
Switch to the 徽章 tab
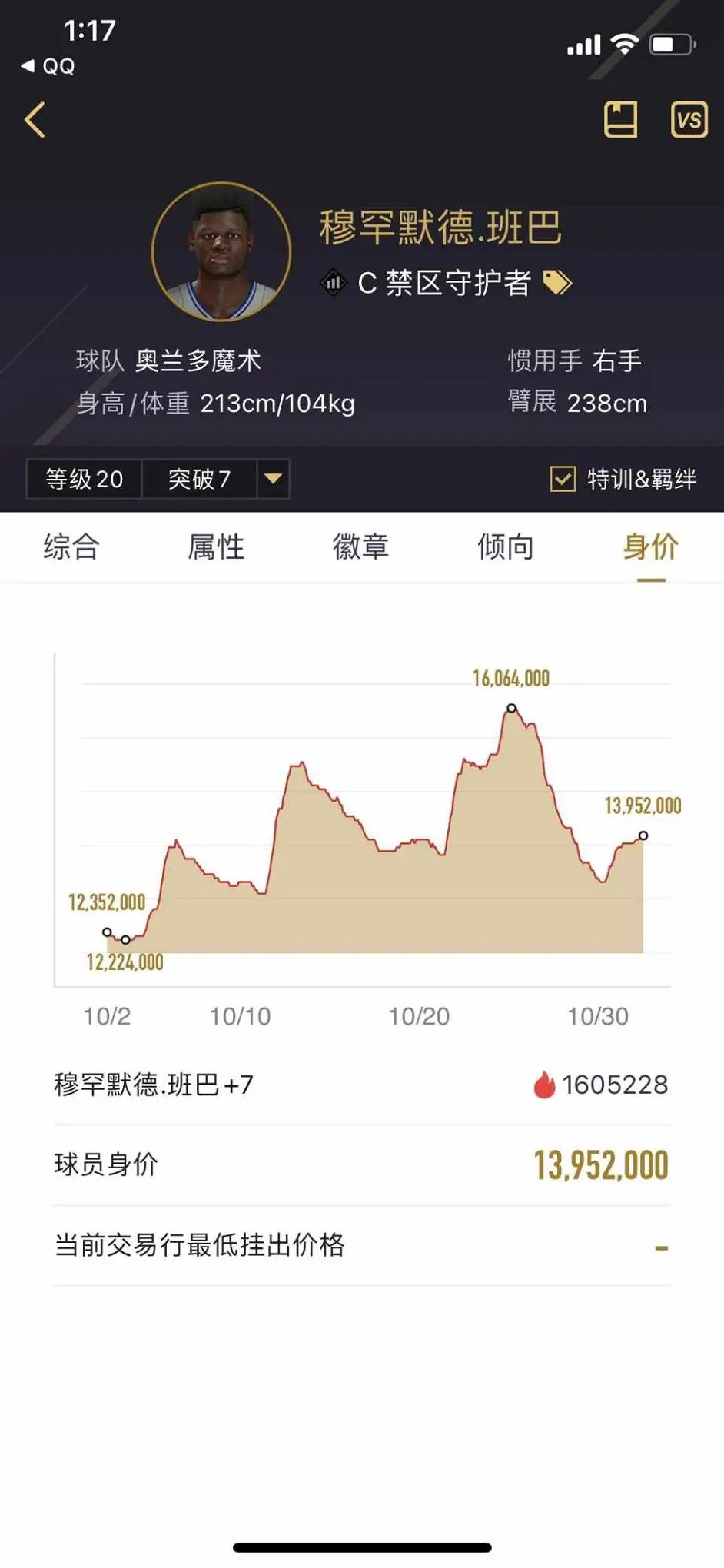pyautogui.click(x=360, y=547)
